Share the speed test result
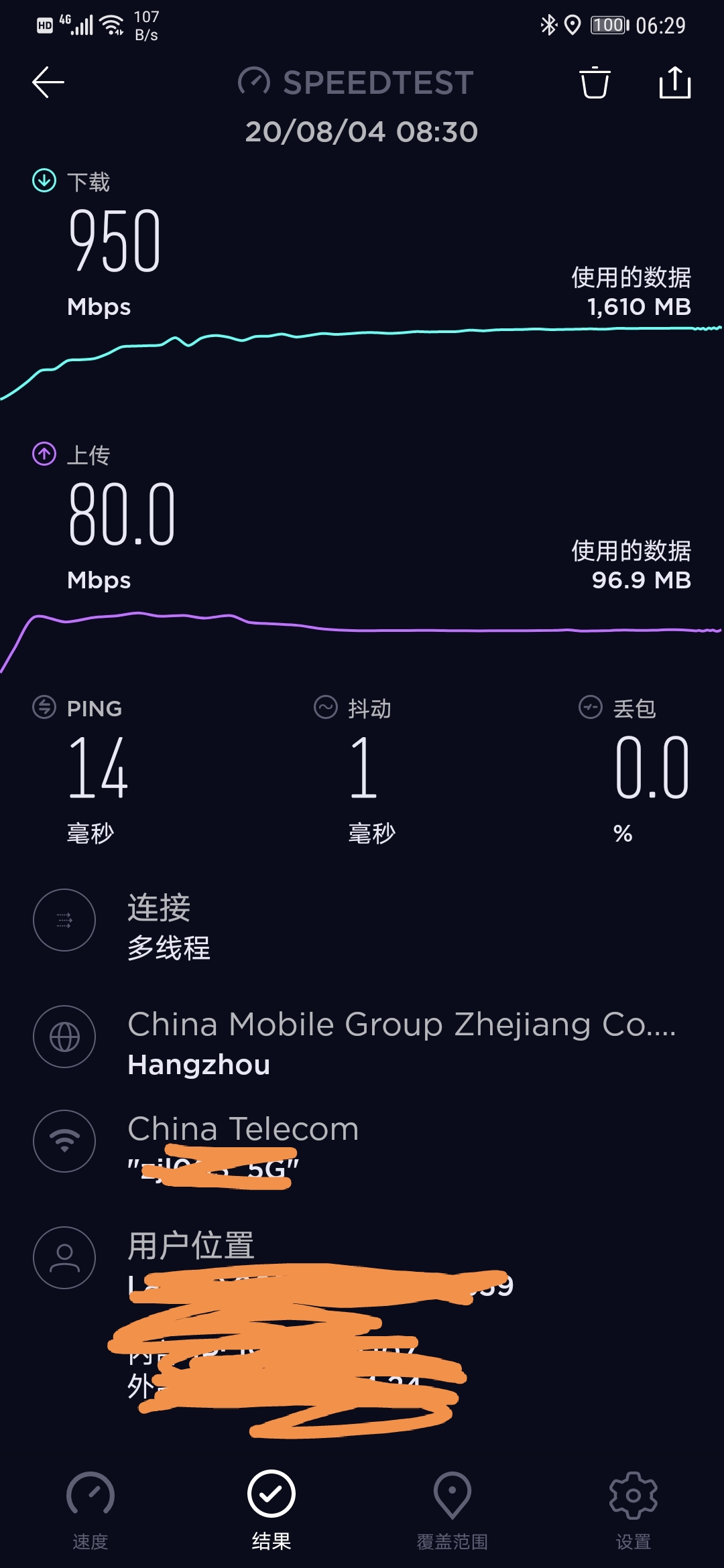Viewport: 724px width, 1568px height. (x=674, y=82)
